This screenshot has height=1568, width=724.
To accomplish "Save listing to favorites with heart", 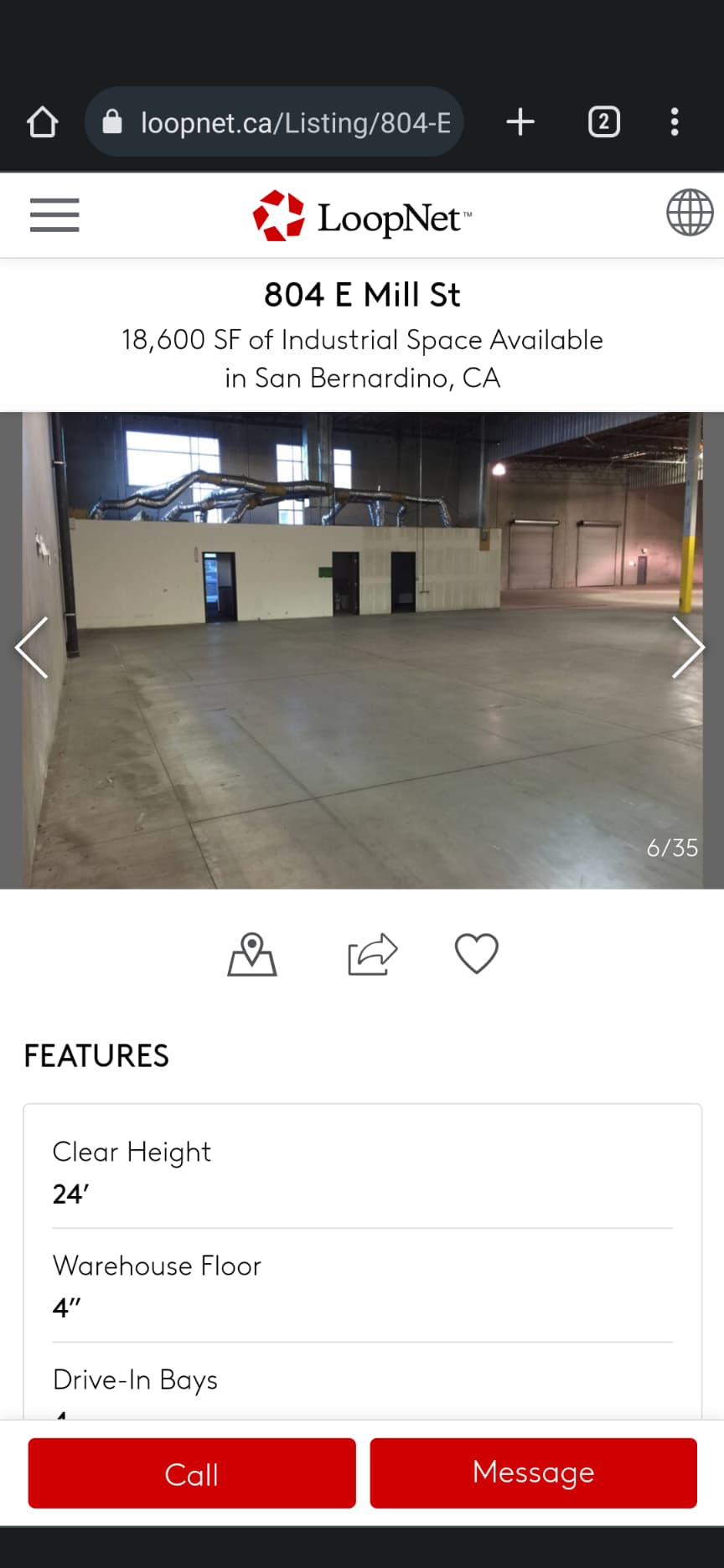I will (x=476, y=953).
